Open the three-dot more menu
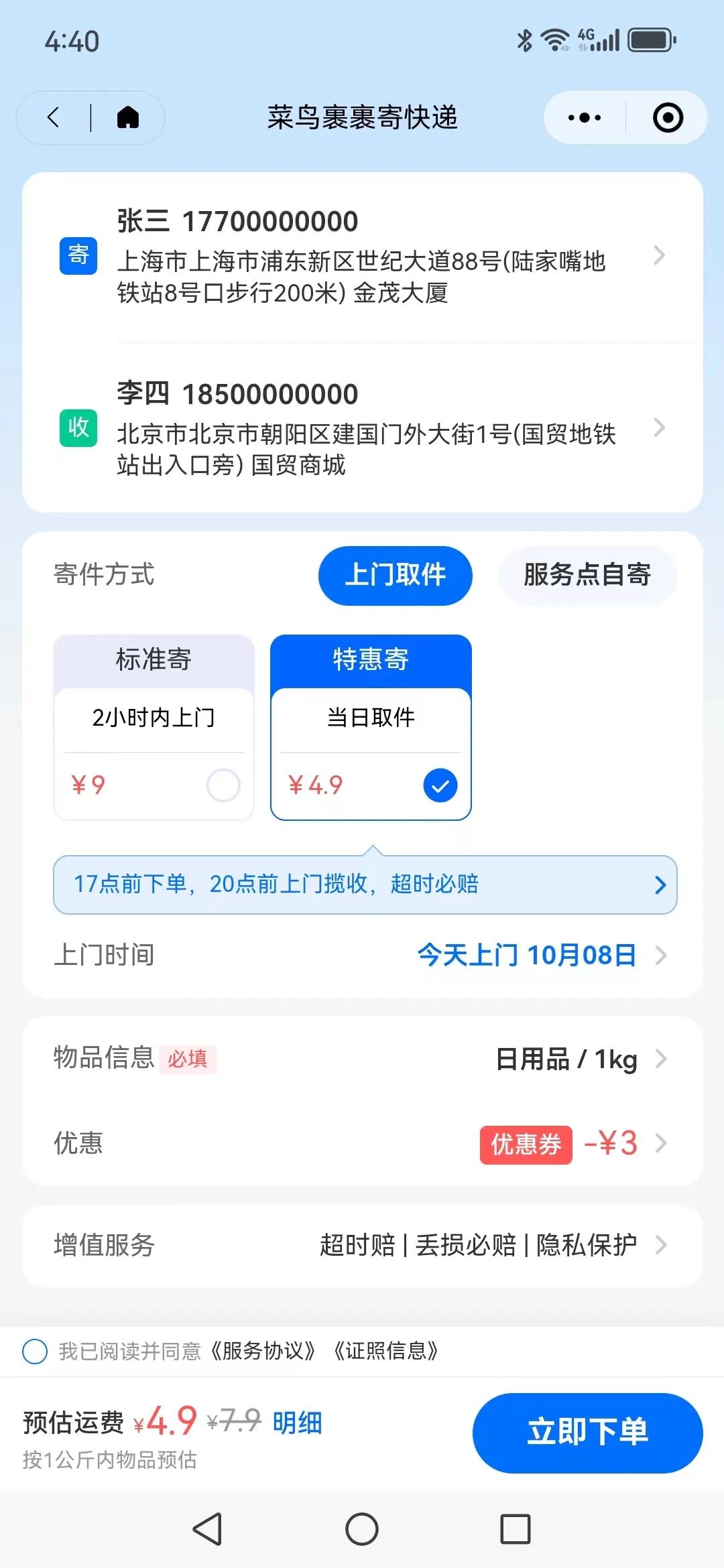Image resolution: width=724 pixels, height=1568 pixels. 584,118
